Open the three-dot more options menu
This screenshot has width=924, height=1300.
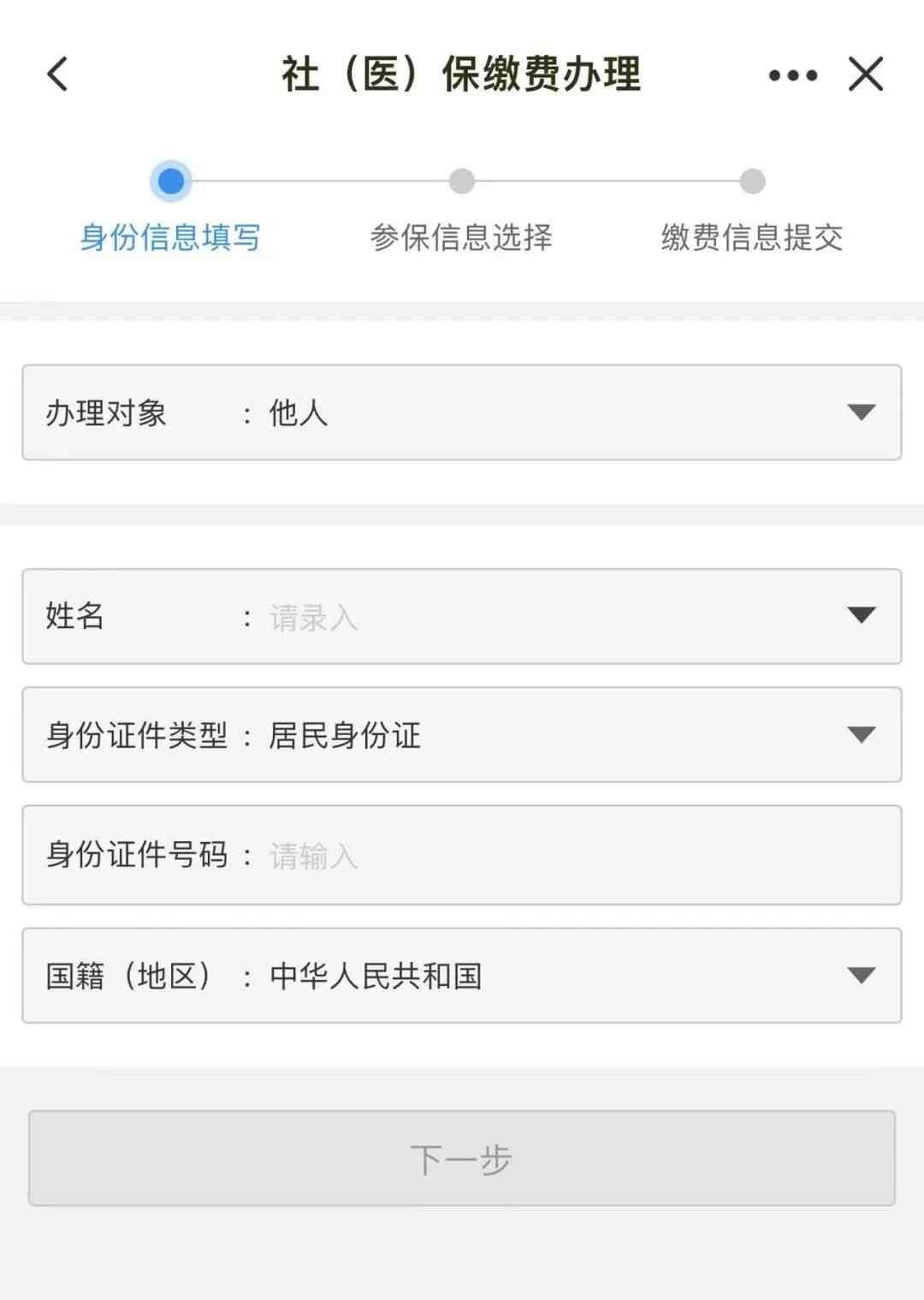point(792,75)
